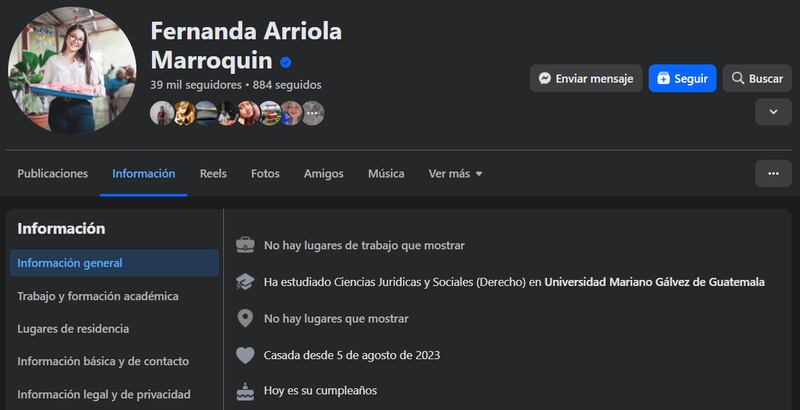800x410 pixels.
Task: Select Información general in the sidebar
Action: tap(70, 263)
